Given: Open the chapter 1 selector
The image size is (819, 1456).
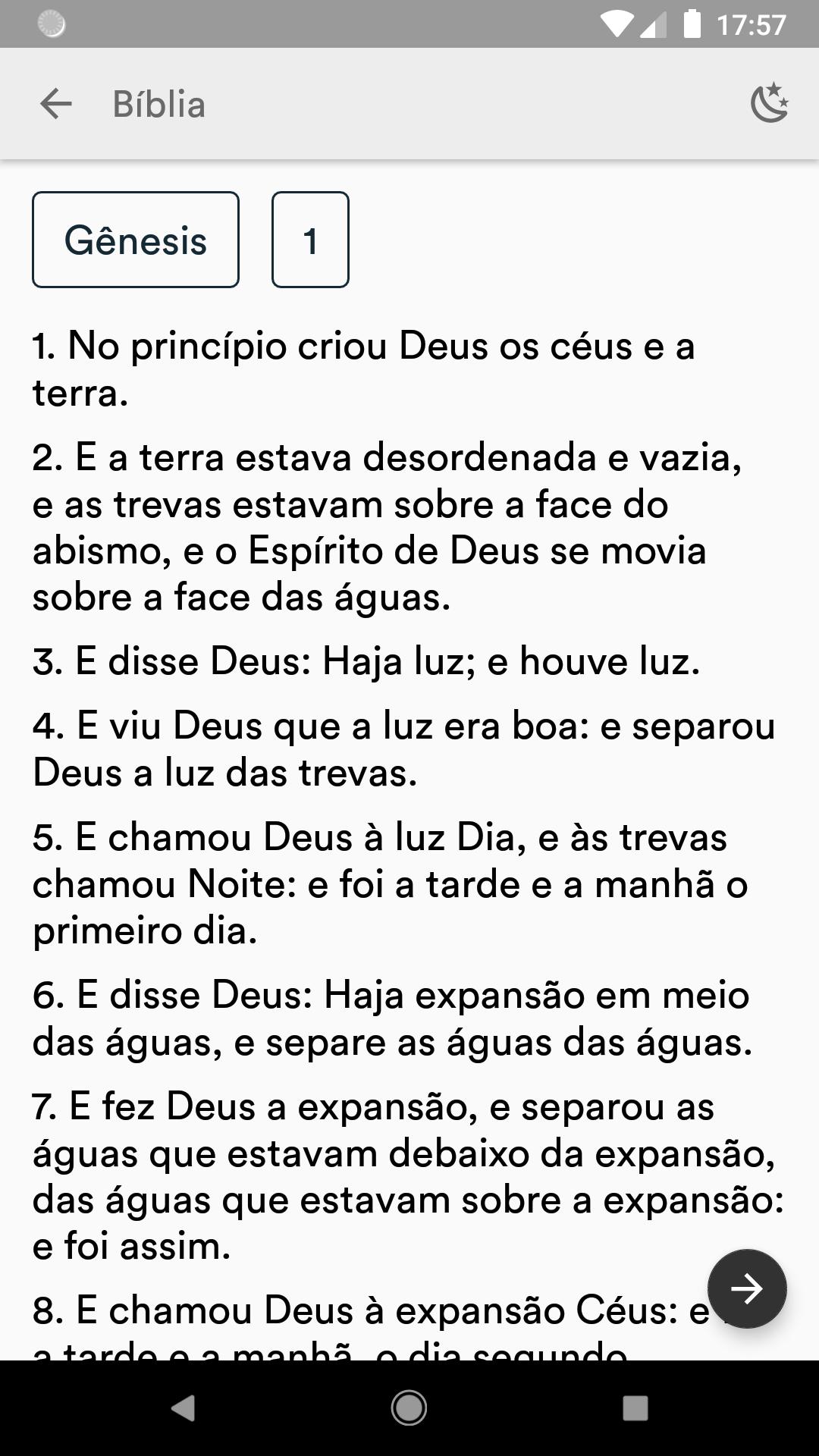Looking at the screenshot, I should tap(310, 240).
